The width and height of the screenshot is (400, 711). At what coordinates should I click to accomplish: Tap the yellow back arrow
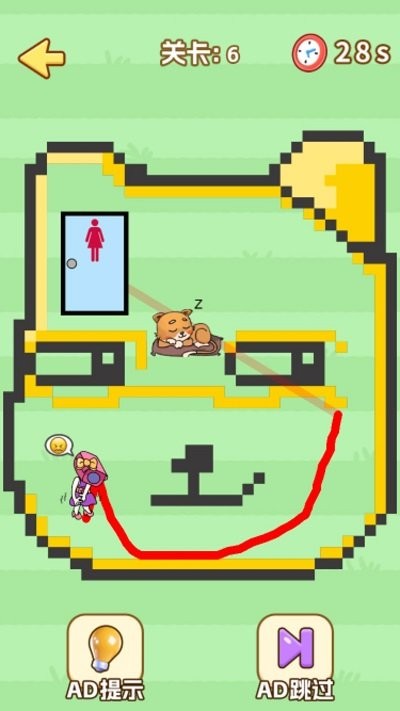pos(42,58)
